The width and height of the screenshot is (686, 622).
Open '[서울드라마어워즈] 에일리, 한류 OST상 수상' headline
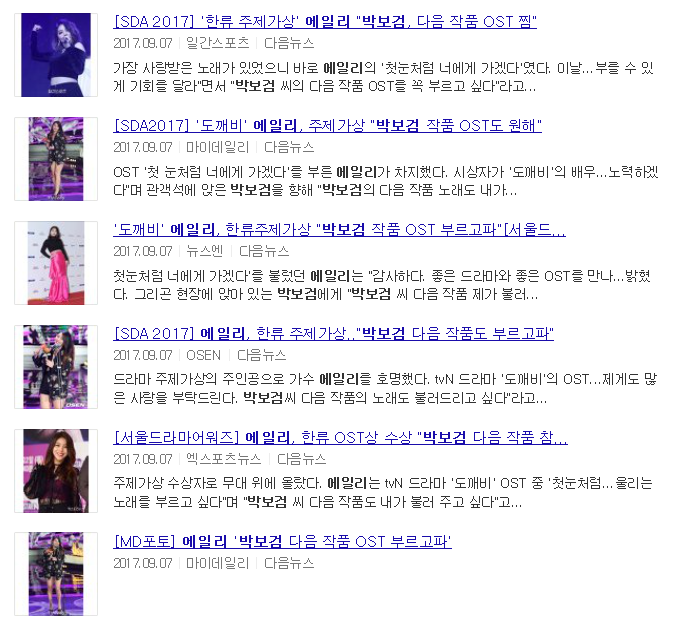[x=341, y=437]
